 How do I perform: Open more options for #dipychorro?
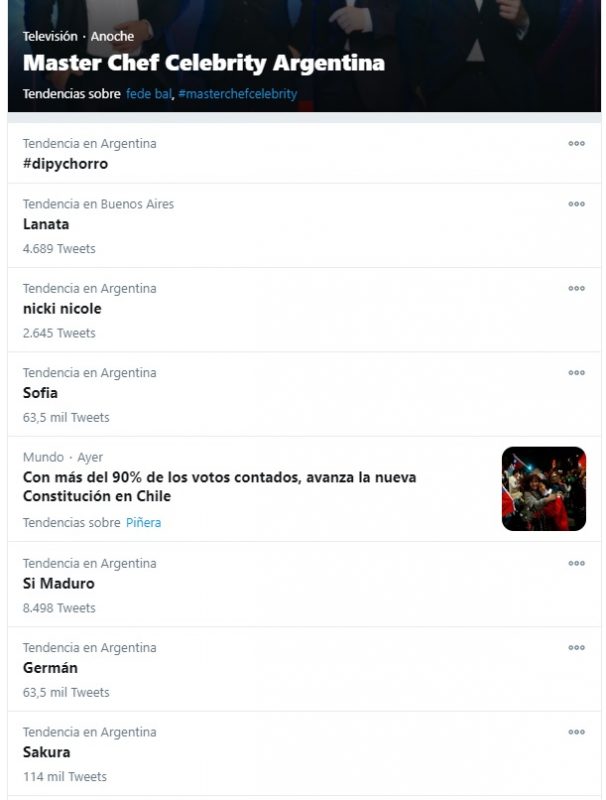point(576,144)
